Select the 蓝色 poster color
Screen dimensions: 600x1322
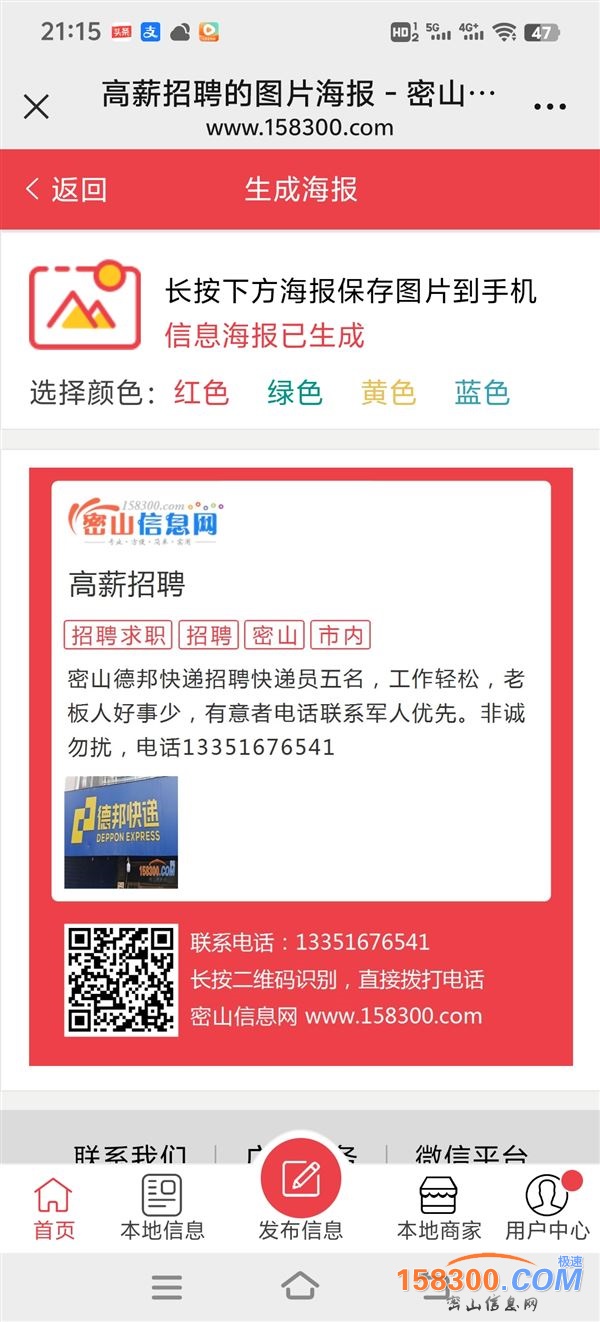pos(482,393)
